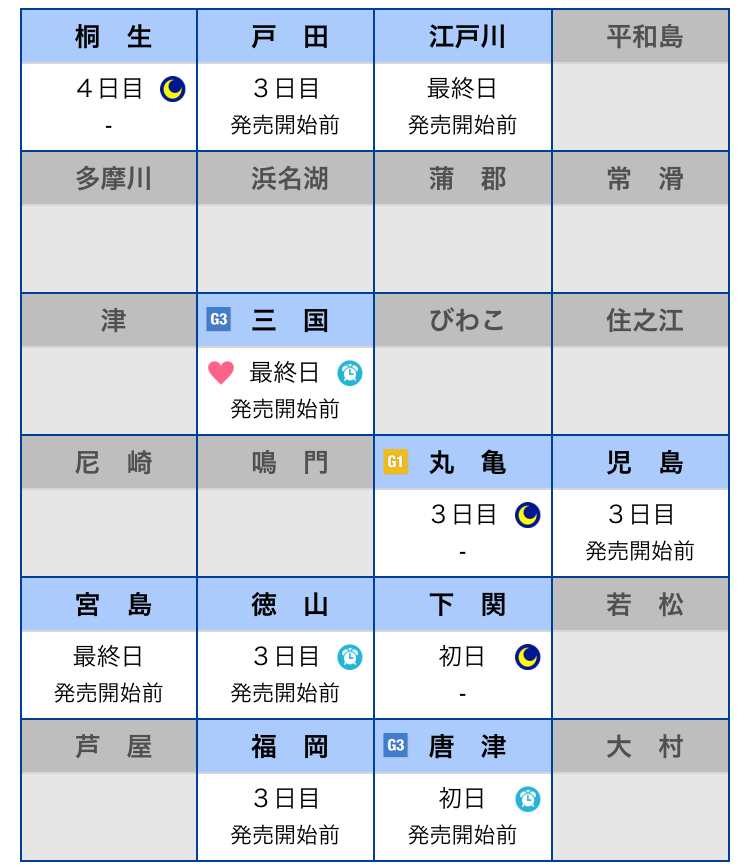Open the 宮島 venue cell
The width and height of the screenshot is (750, 868).
[109, 605]
